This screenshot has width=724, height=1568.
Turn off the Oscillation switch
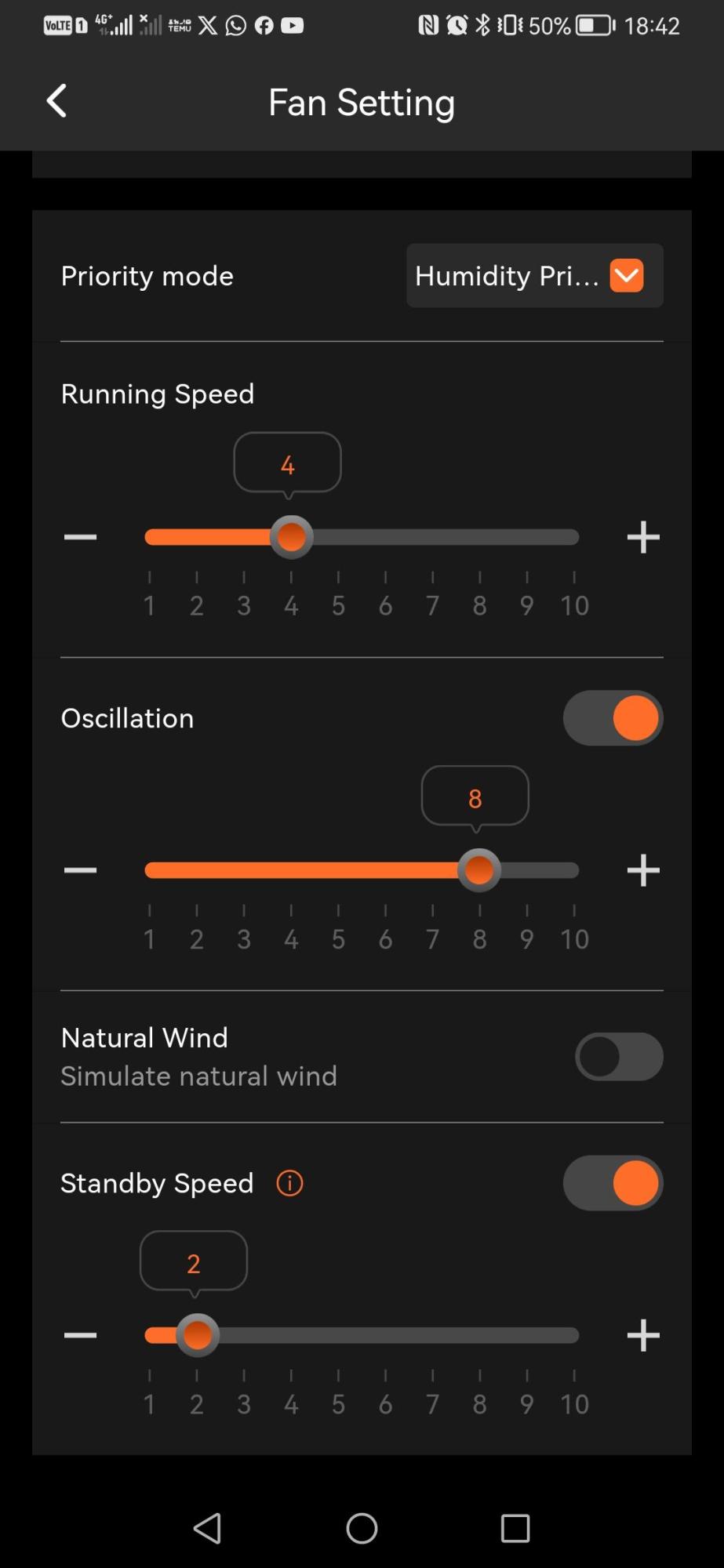click(x=613, y=718)
